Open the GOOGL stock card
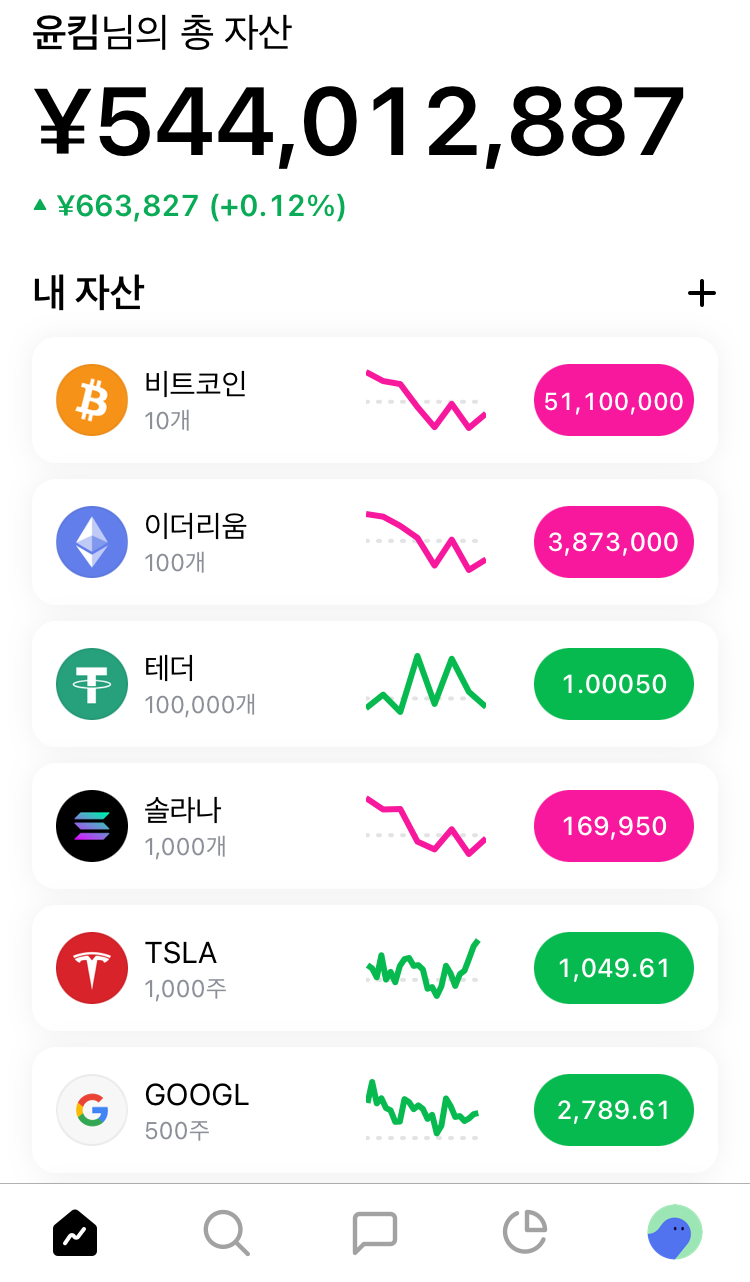Screen dimensions: 750x1282 (x=375, y=1110)
